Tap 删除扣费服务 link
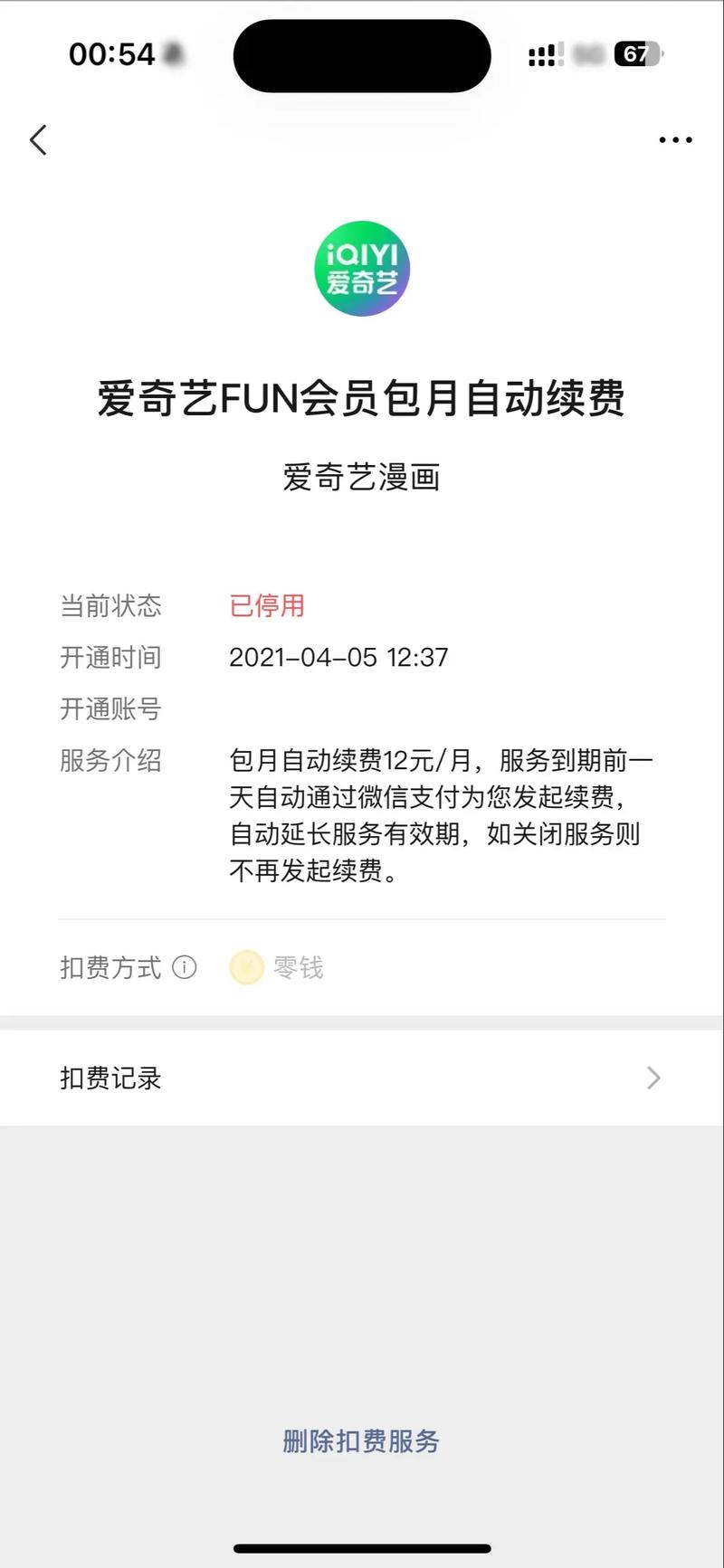This screenshot has width=724, height=1568. pyautogui.click(x=361, y=1440)
